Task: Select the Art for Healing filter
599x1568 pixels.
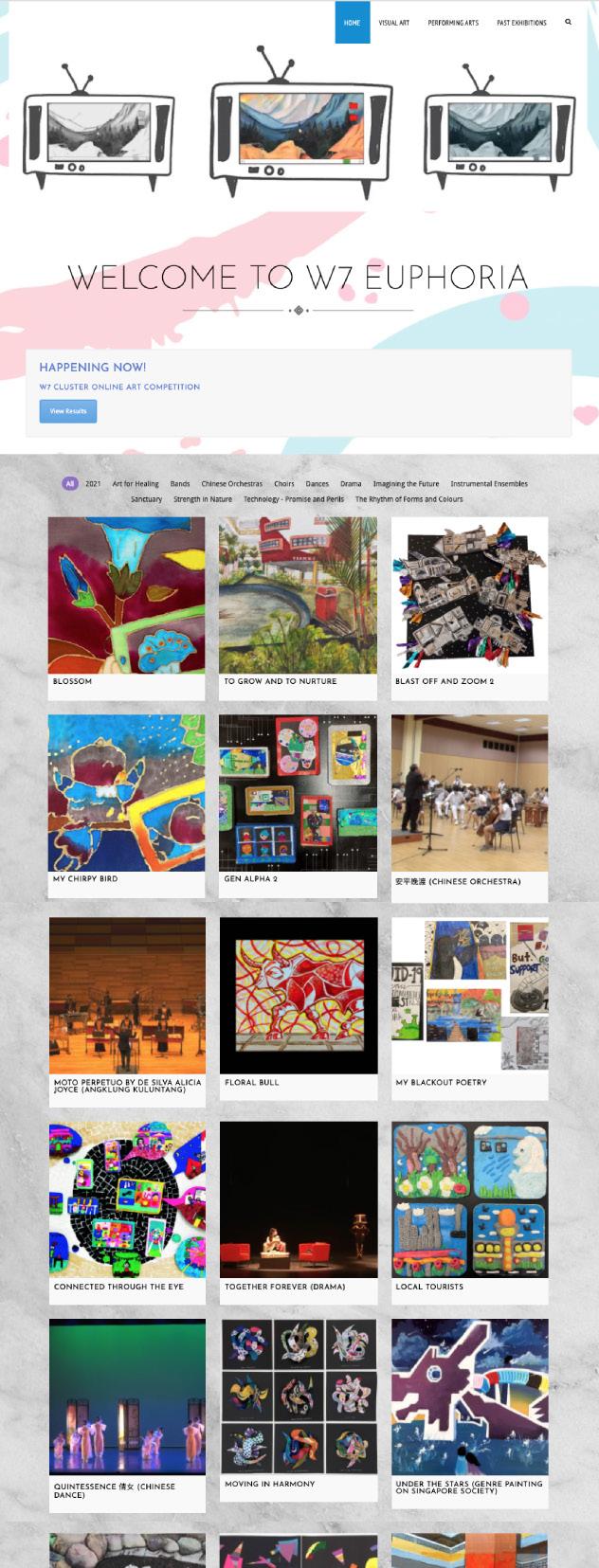Action: 136,484
